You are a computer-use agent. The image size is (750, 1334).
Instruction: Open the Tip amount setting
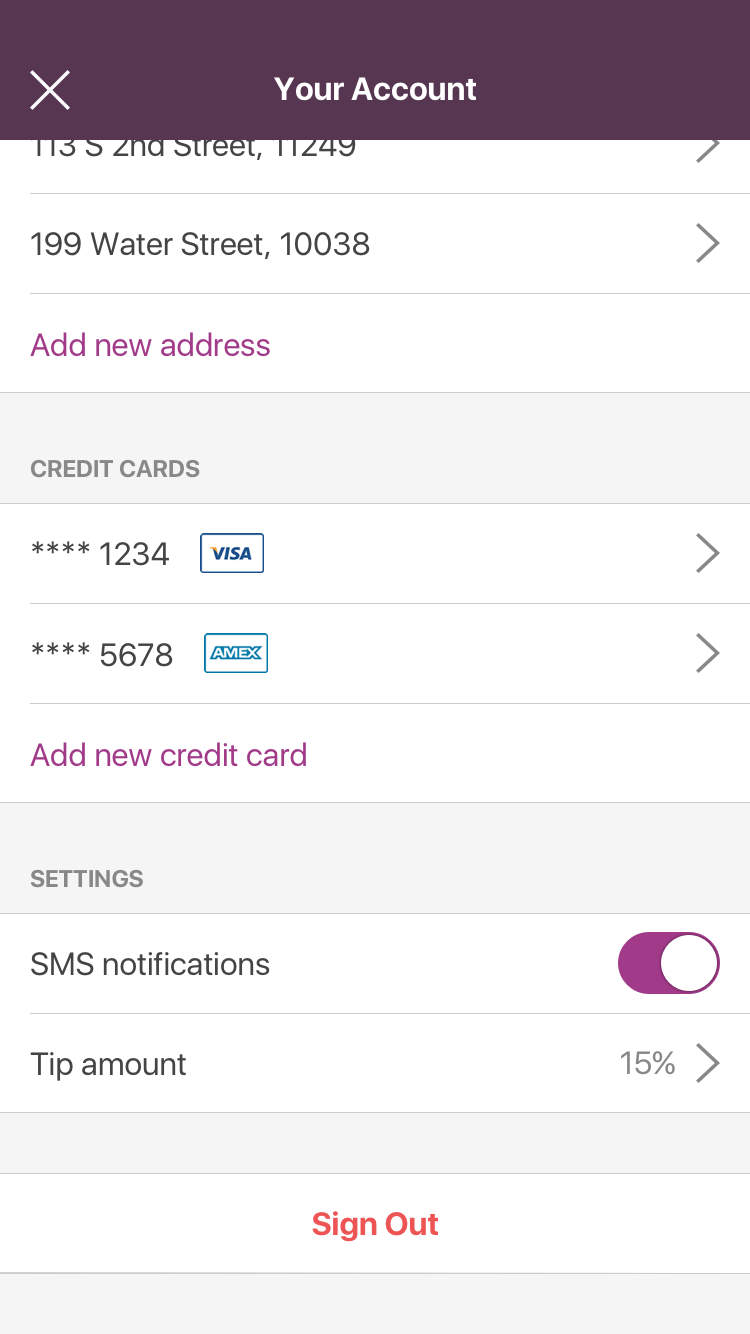pyautogui.click(x=375, y=1064)
